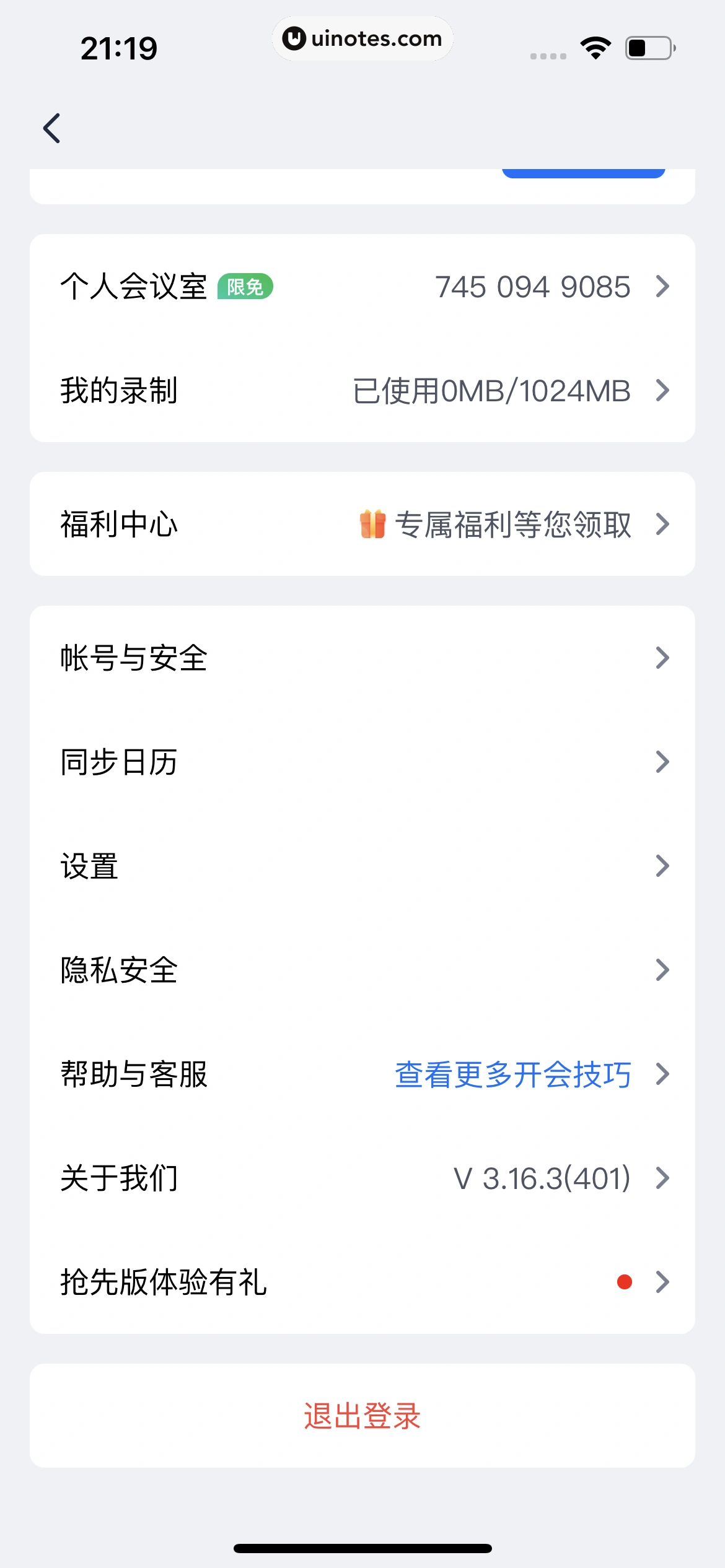
Task: Select the meeting ID 745 094 9085
Action: pyautogui.click(x=533, y=286)
